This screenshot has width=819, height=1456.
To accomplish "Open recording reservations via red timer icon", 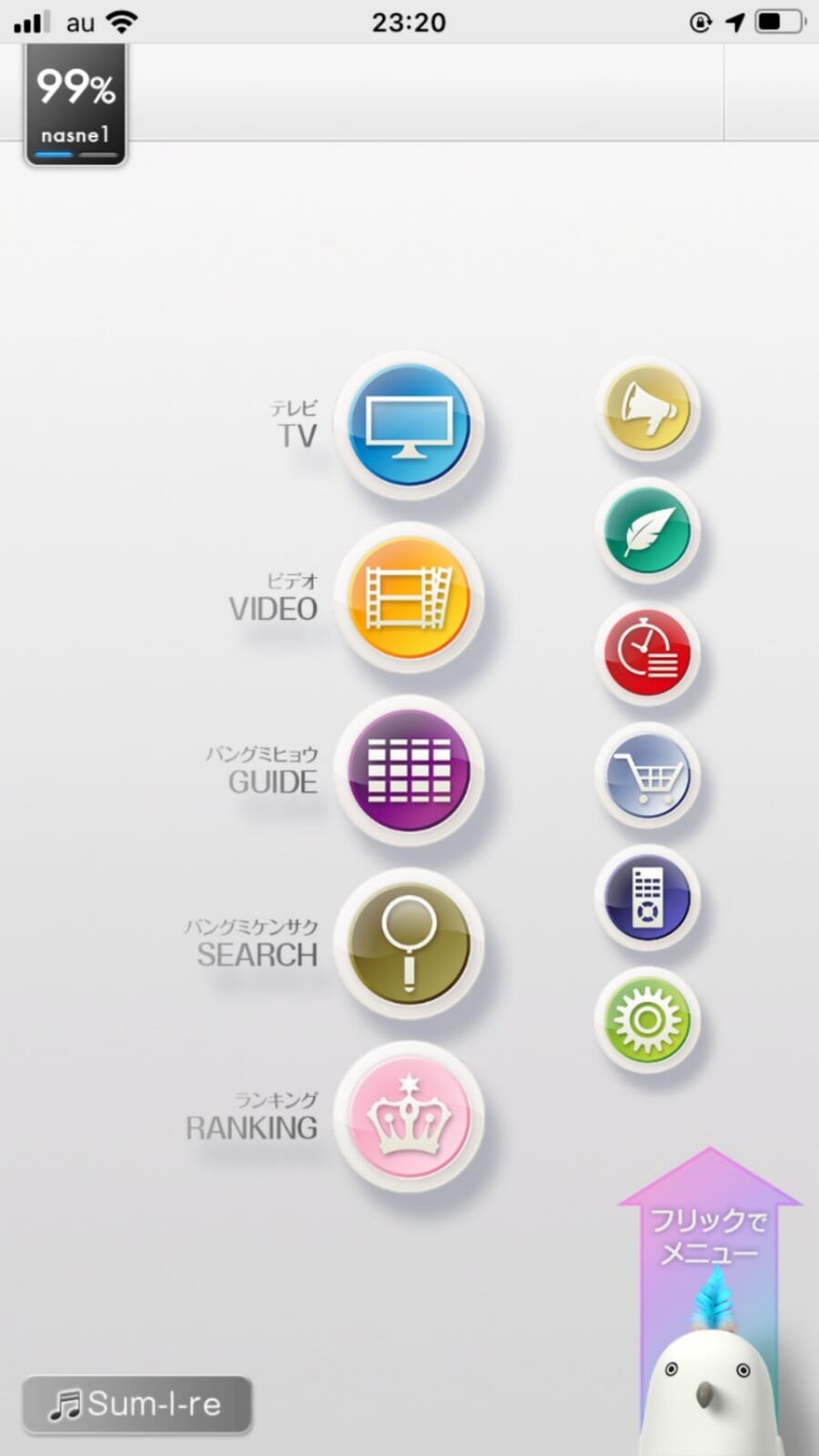I will 649,652.
